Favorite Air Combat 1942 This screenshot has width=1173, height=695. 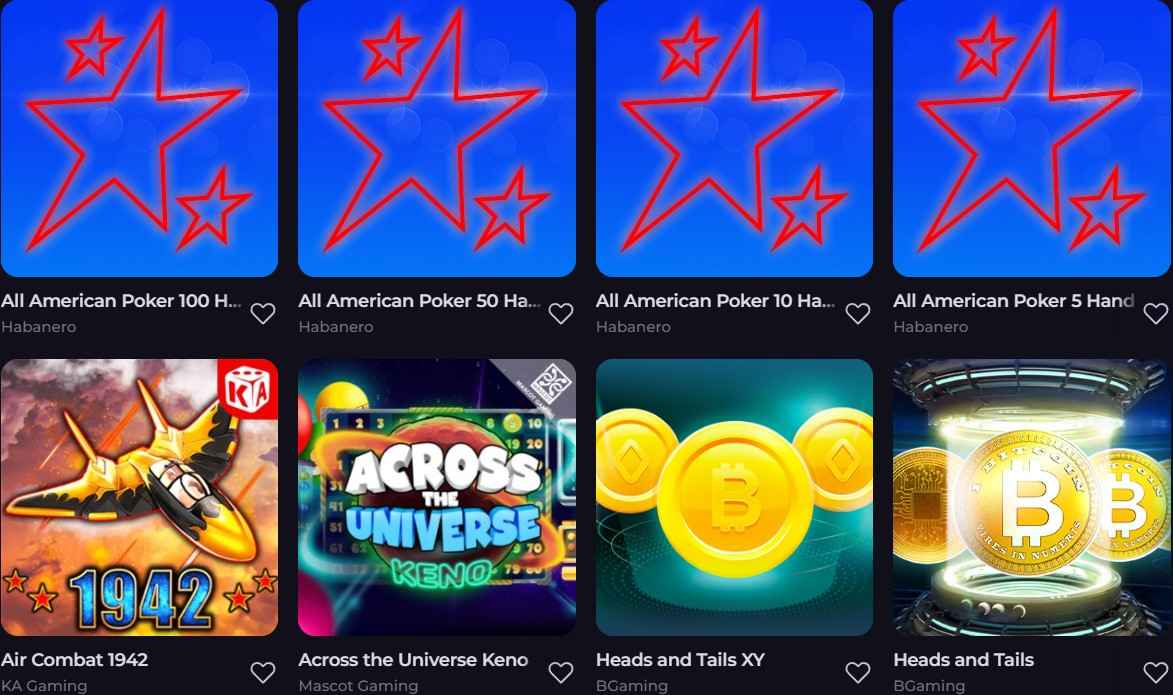click(263, 673)
